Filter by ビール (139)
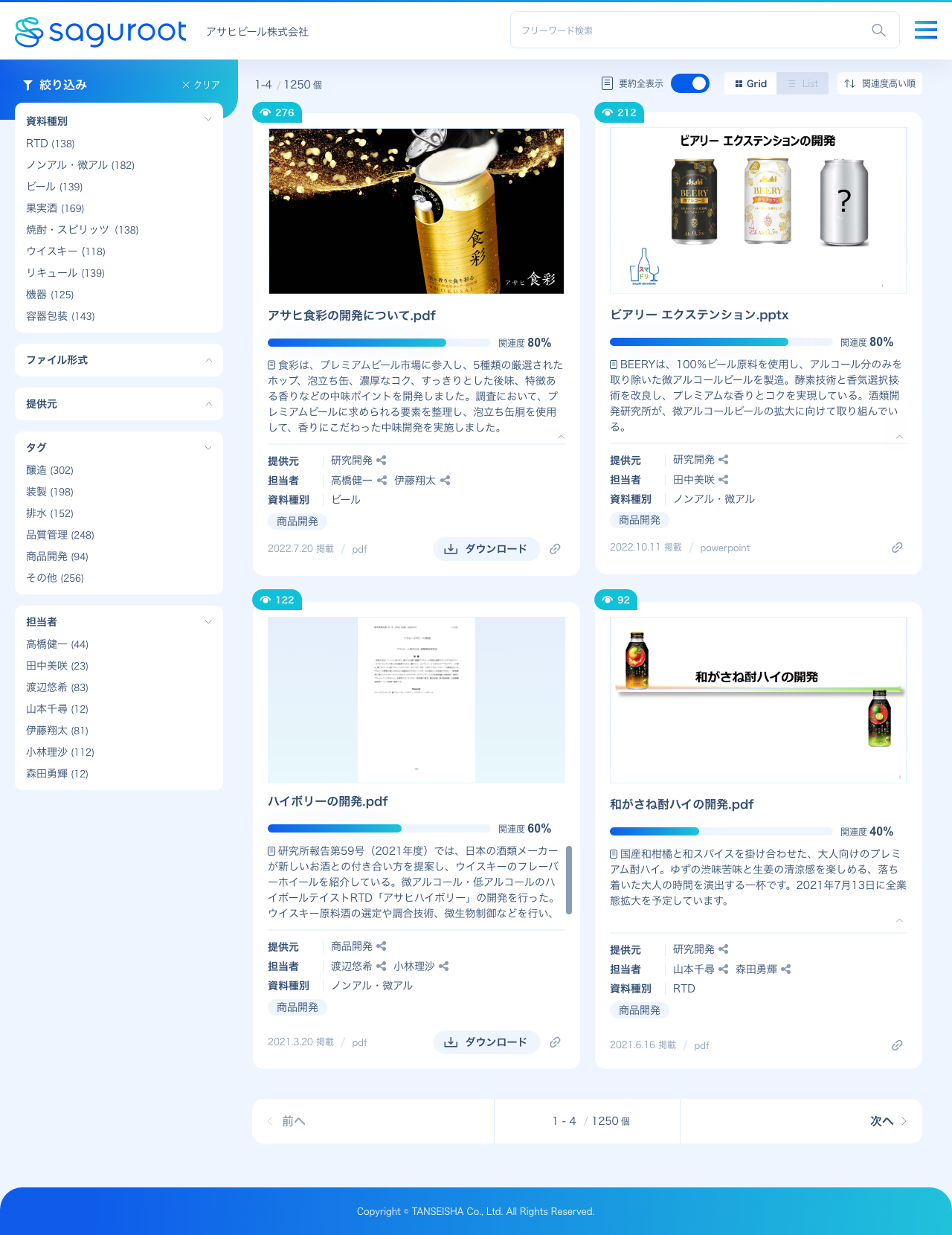 click(54, 187)
